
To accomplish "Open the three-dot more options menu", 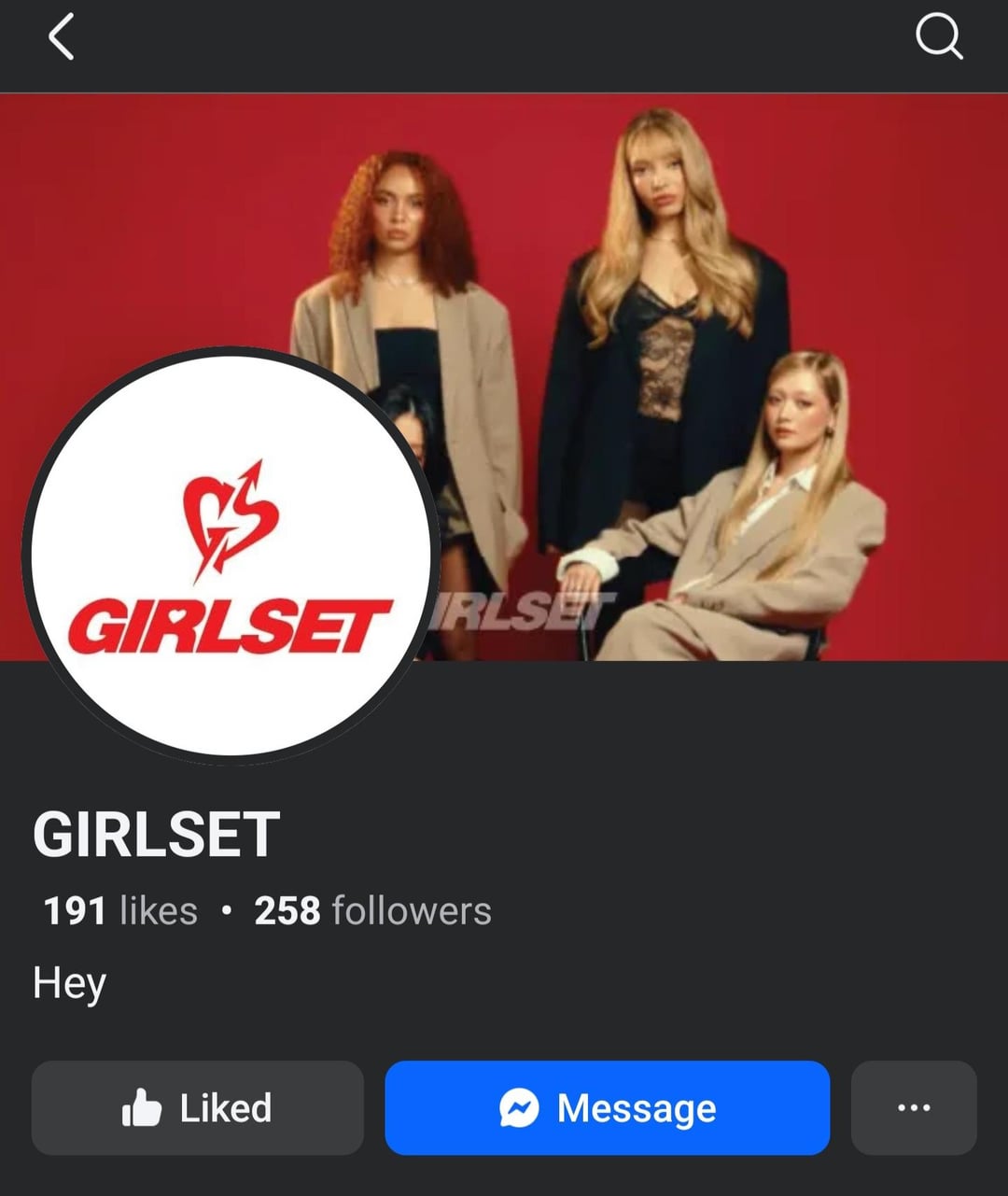I will tap(913, 1108).
